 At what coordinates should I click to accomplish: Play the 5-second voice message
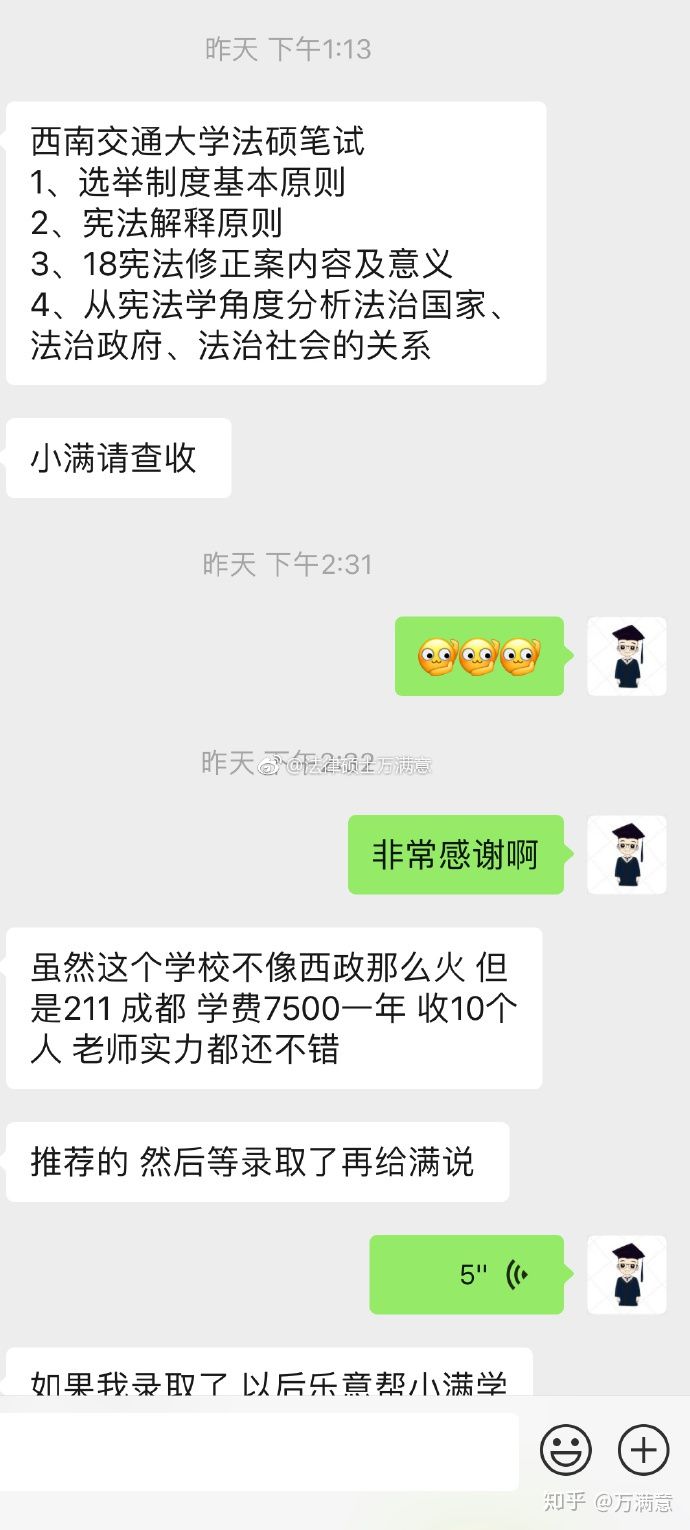click(467, 1274)
